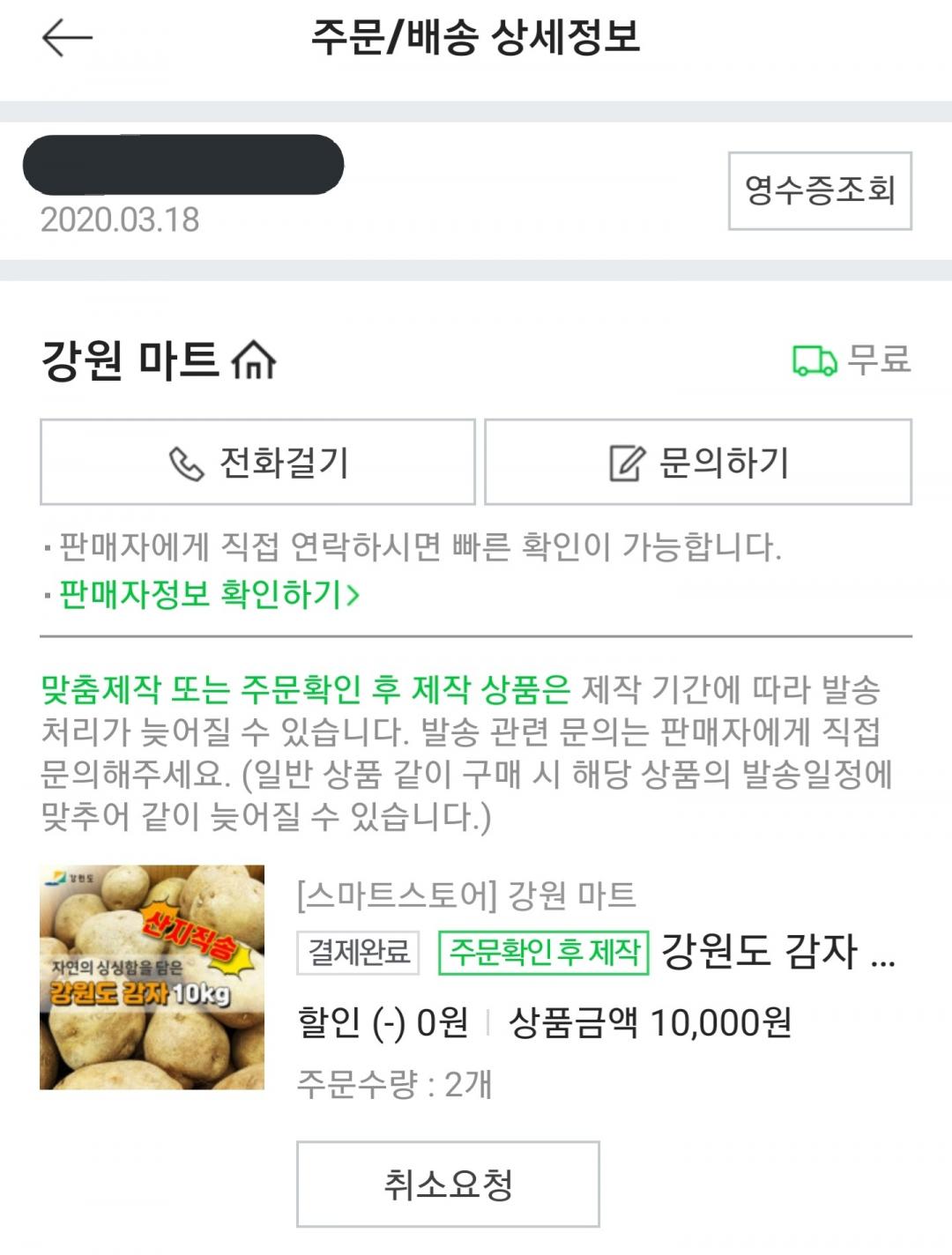
Task: Request cancellation with 취소요청
Action: pyautogui.click(x=448, y=1184)
